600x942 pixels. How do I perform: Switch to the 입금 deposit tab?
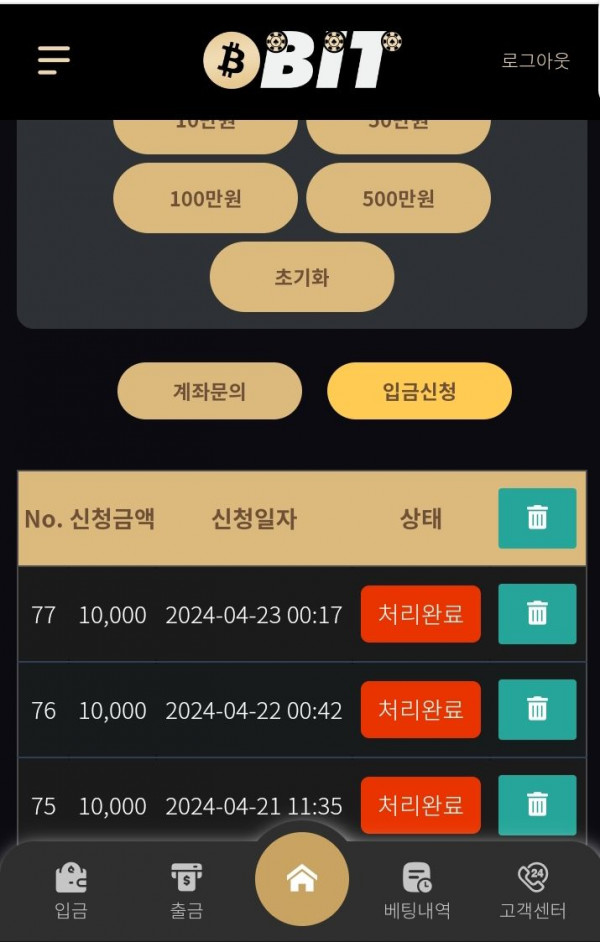71,890
